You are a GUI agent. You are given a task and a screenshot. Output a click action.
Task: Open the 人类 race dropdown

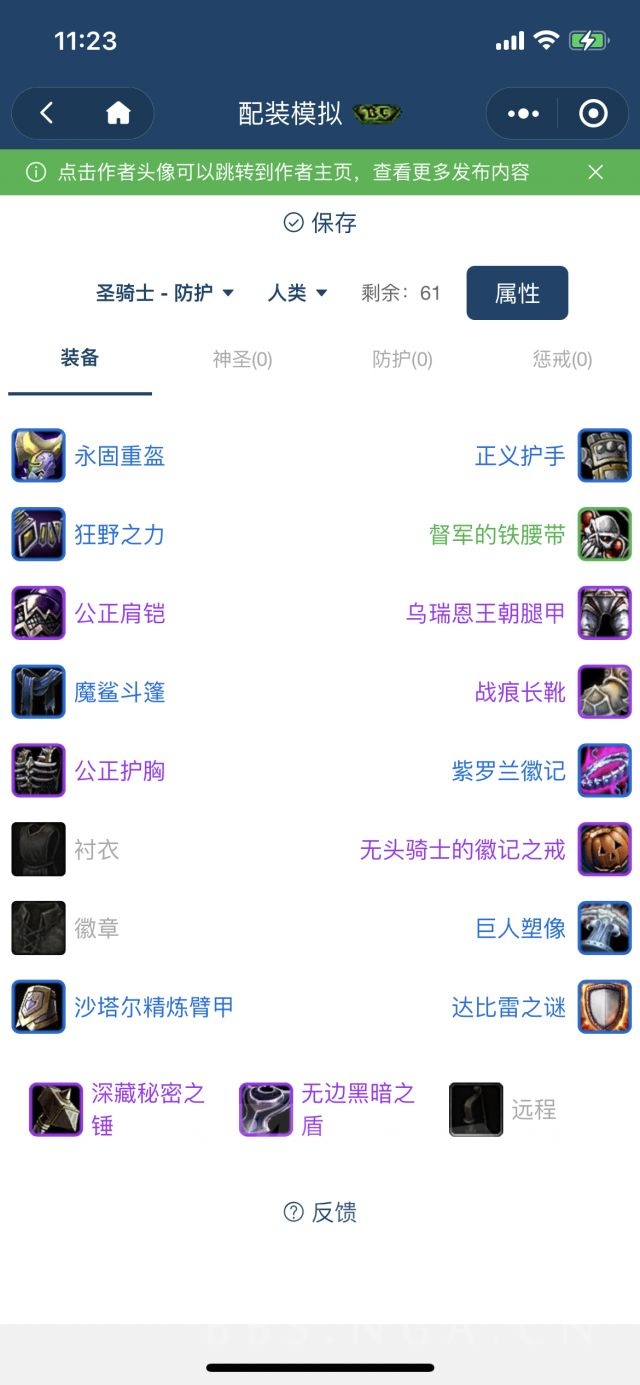[x=297, y=293]
